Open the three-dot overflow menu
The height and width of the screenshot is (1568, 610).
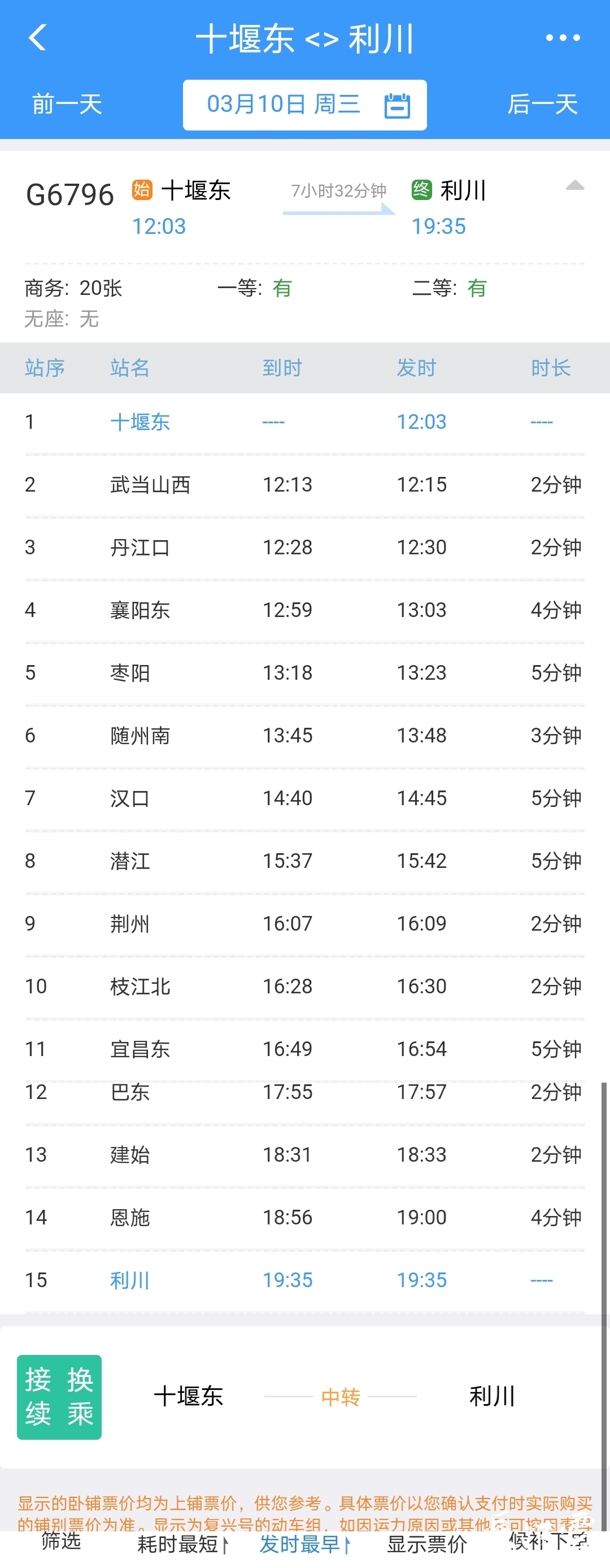tap(563, 38)
